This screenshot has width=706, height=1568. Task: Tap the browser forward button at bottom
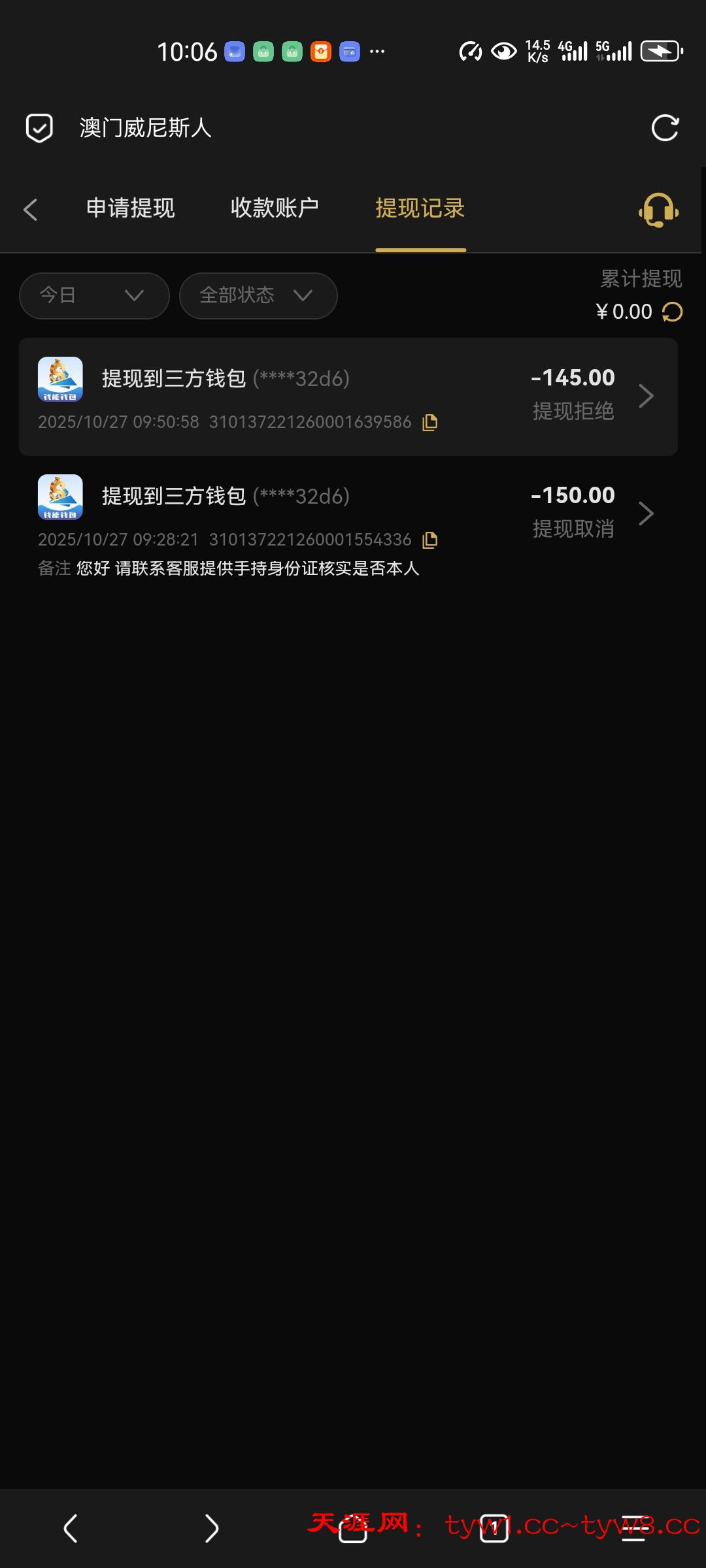tap(211, 1528)
